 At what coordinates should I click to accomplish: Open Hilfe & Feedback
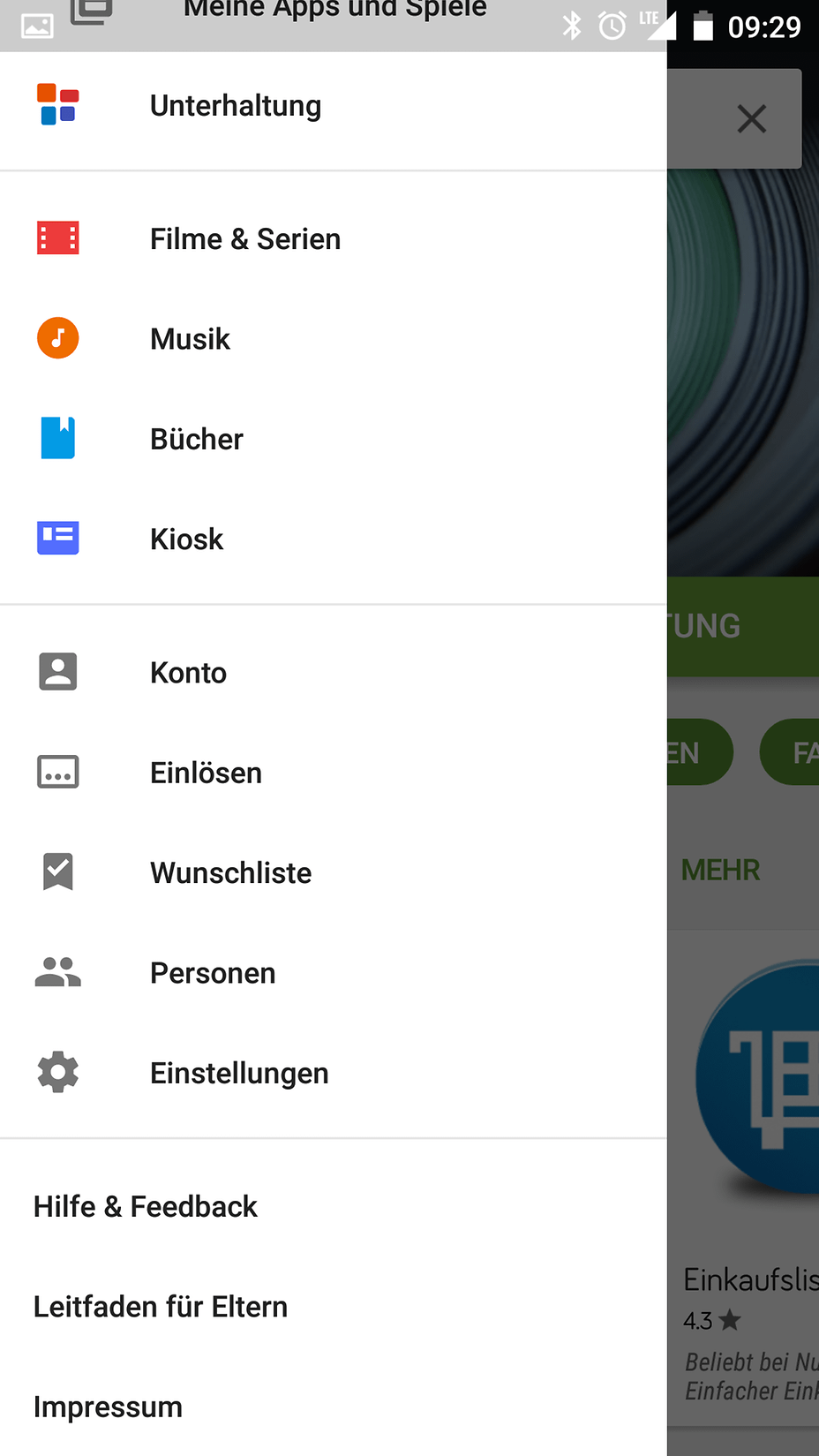point(146,1206)
